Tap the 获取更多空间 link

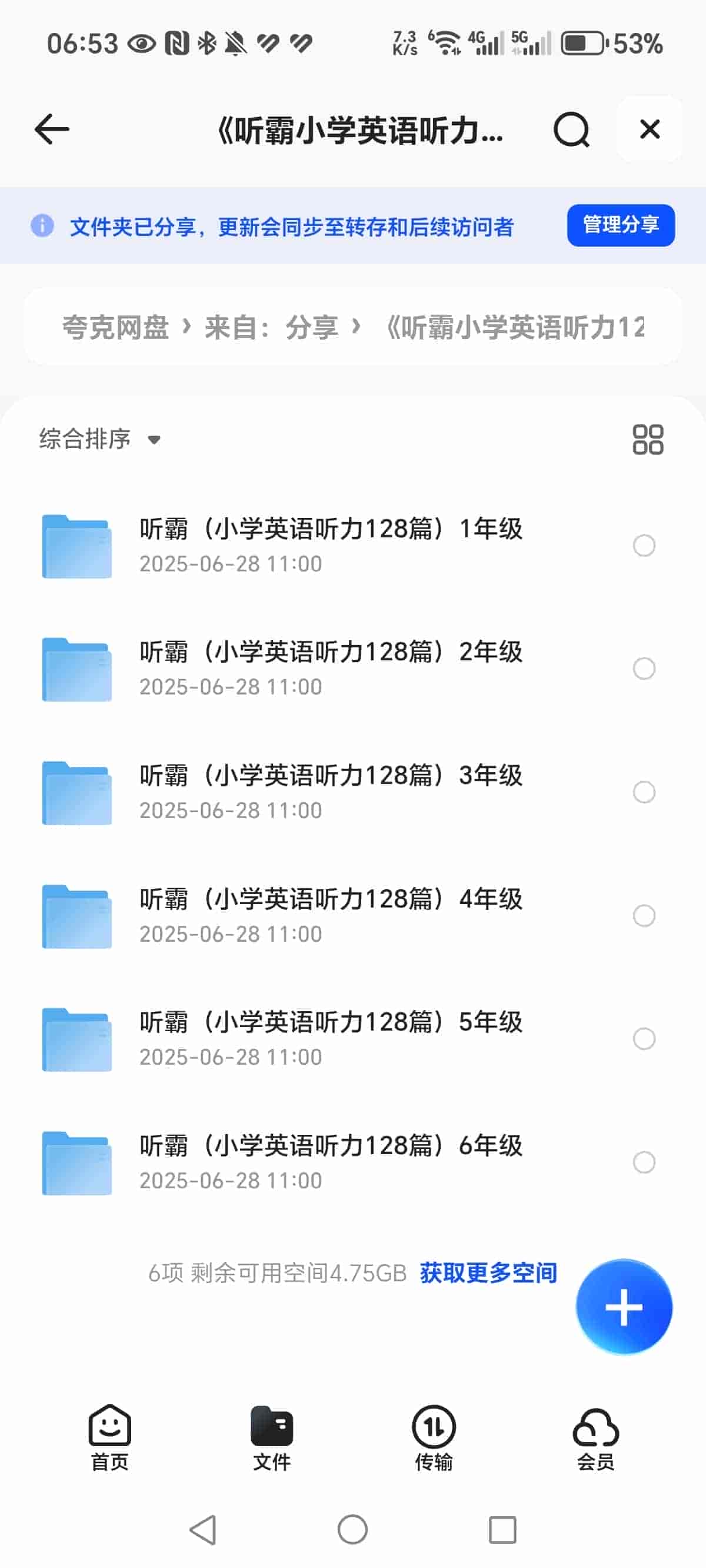[488, 1273]
